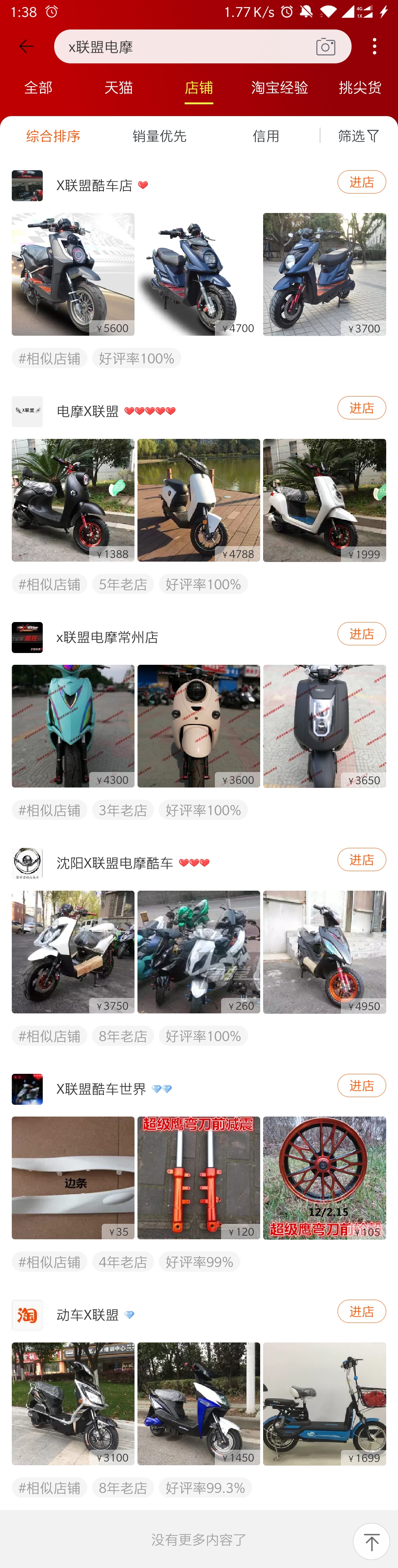The width and height of the screenshot is (398, 1568).
Task: Enter X联盟酷车店 via 进店 button
Action: [362, 182]
